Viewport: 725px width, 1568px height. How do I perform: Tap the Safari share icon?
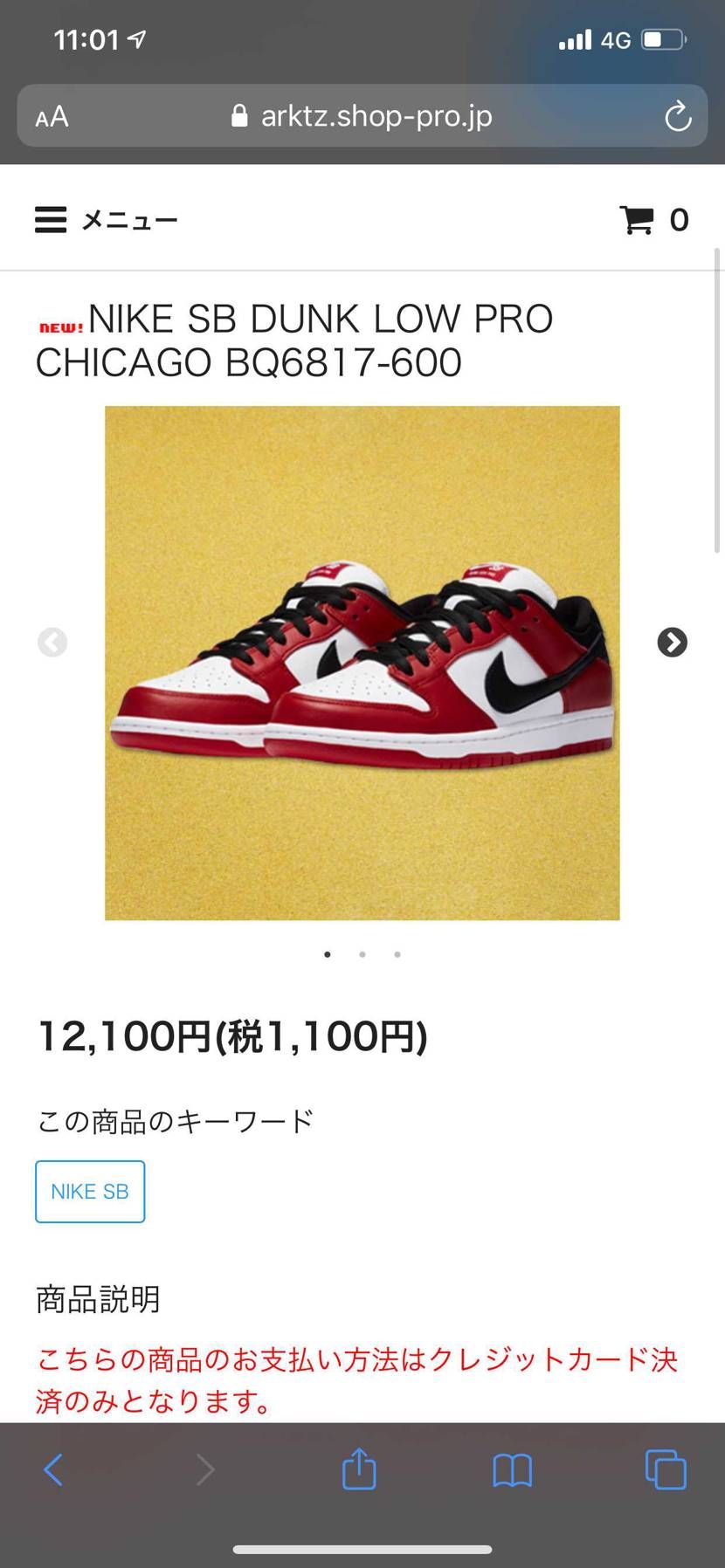click(359, 1469)
